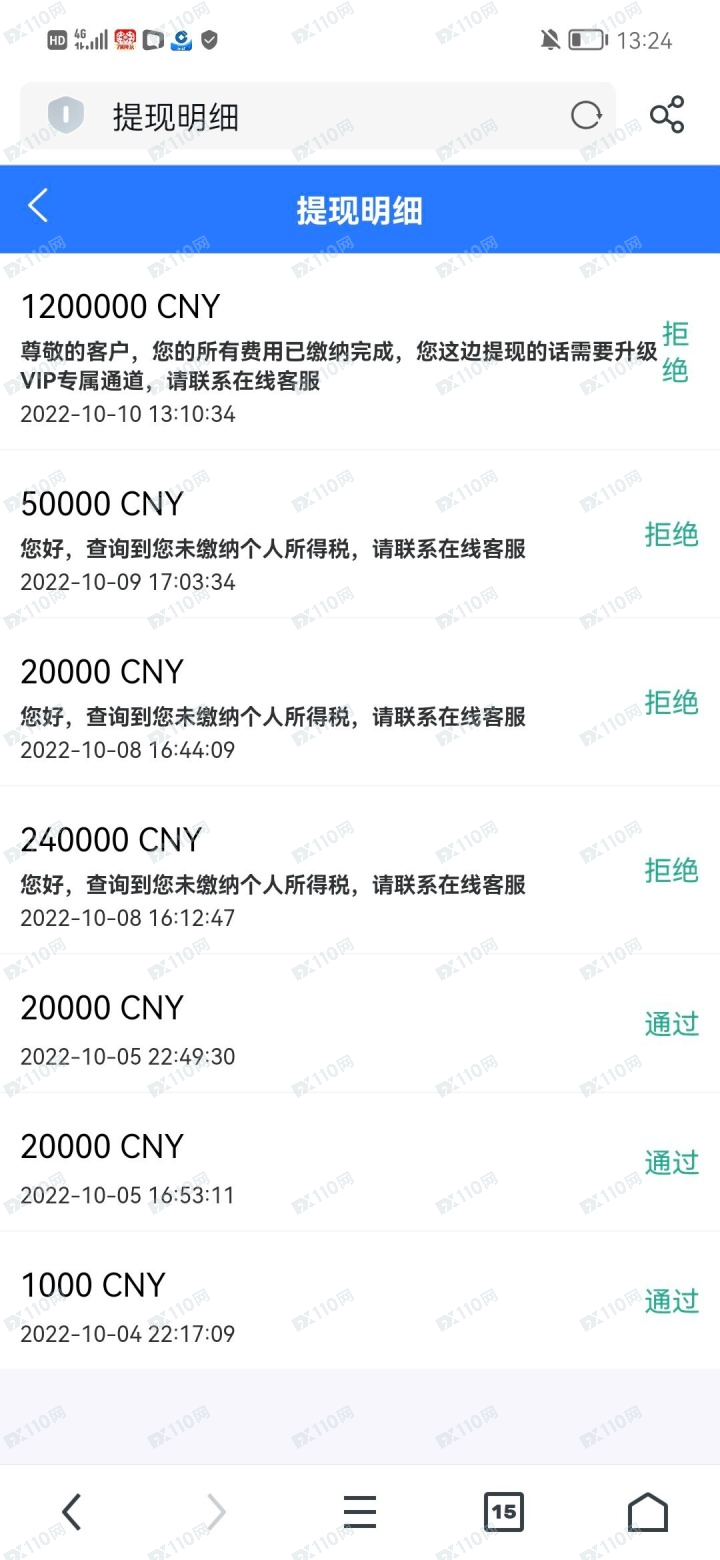Reload the page with the refresh icon
720x1560 pixels.
tap(587, 116)
